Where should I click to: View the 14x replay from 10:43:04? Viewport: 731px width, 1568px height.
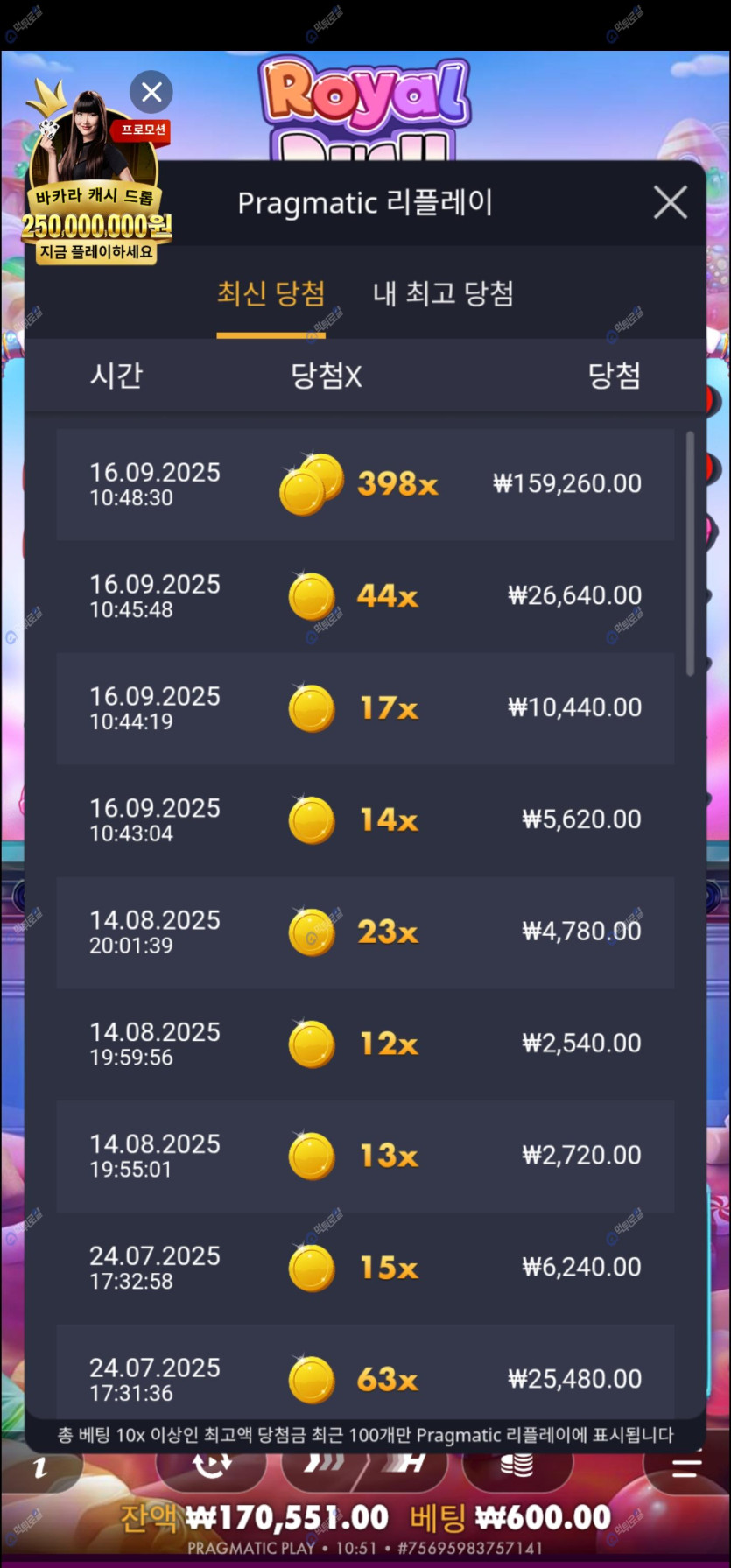(365, 820)
